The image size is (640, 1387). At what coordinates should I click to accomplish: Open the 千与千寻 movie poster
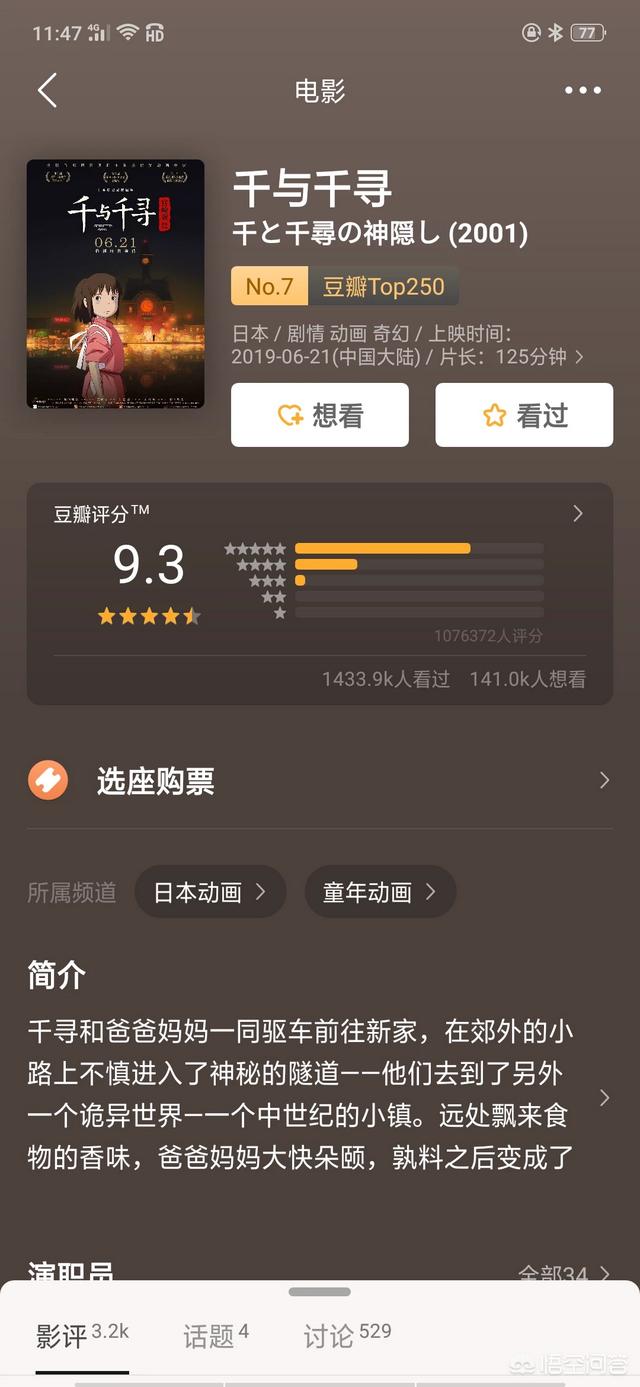pyautogui.click(x=115, y=284)
